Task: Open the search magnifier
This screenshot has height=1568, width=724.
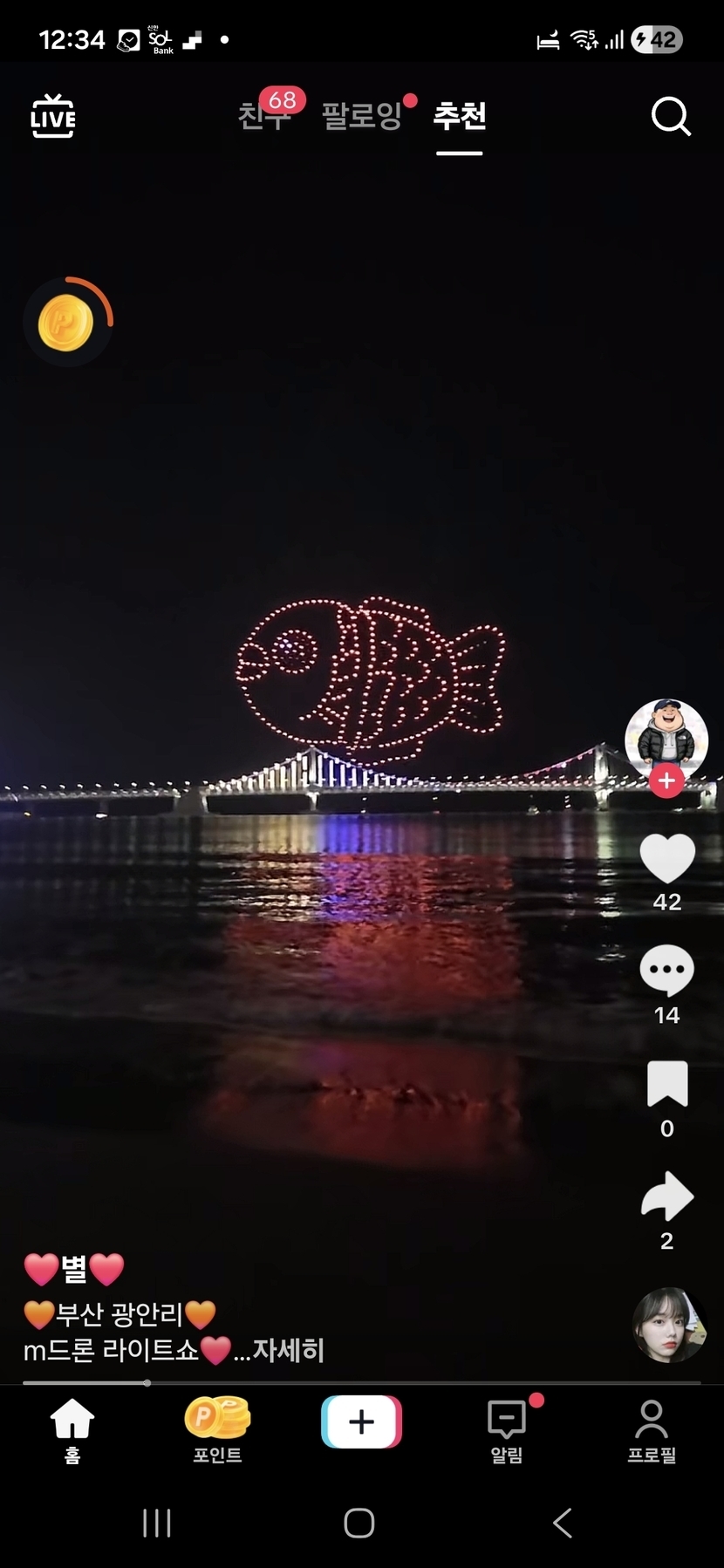Action: point(670,117)
